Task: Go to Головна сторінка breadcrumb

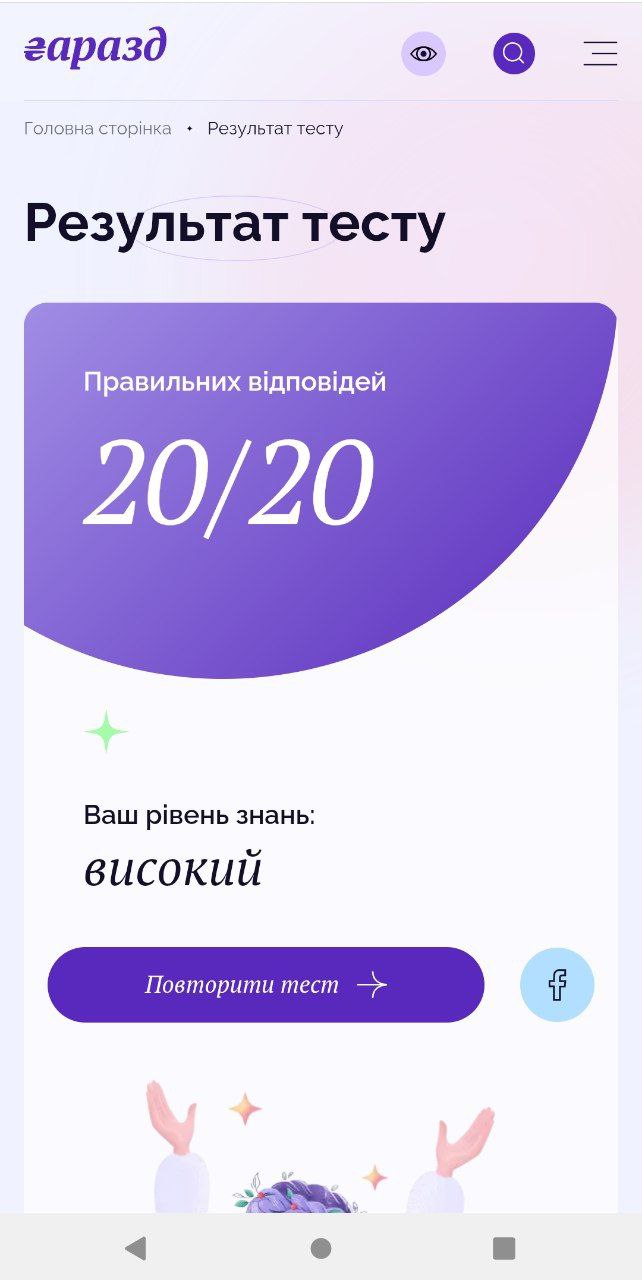Action: pyautogui.click(x=98, y=129)
